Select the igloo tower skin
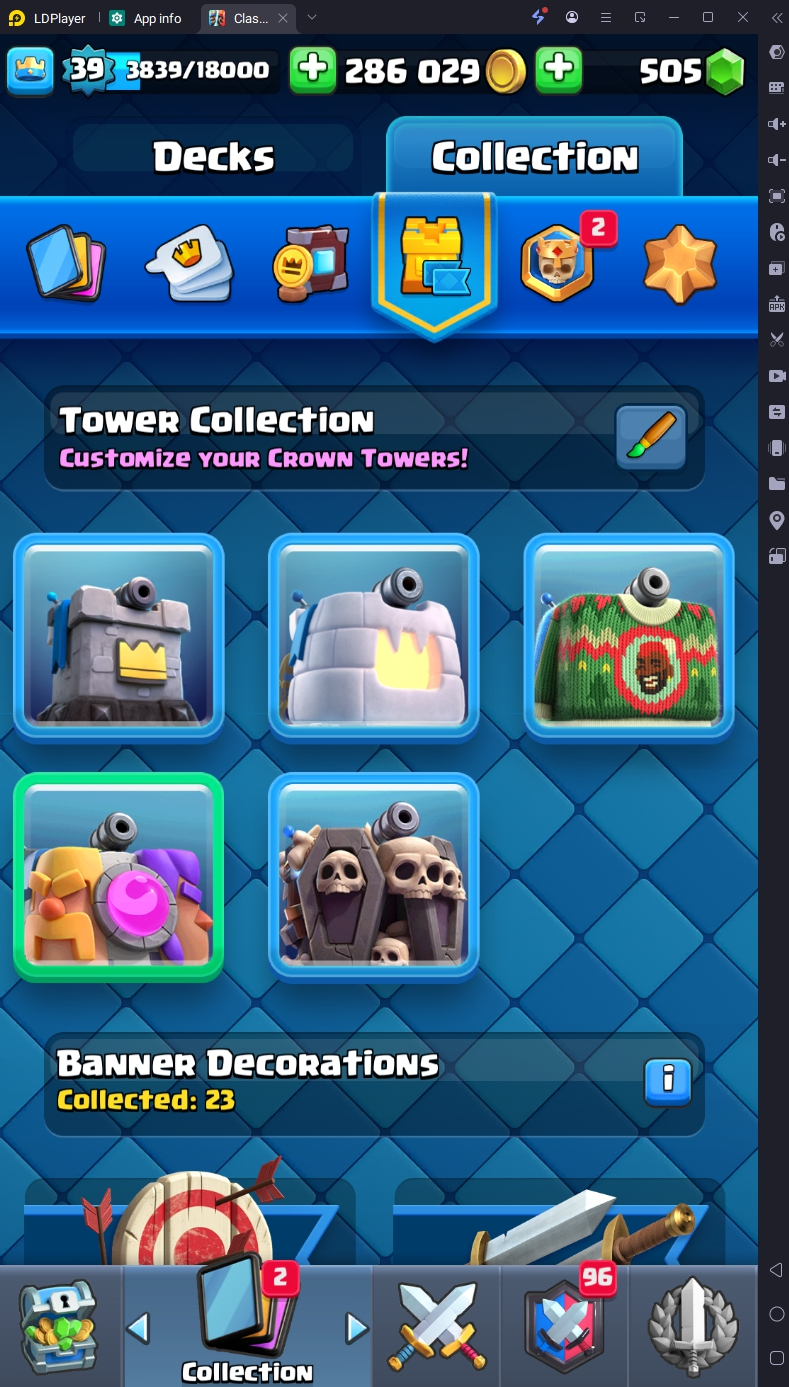Viewport: 789px width, 1387px height. click(373, 636)
